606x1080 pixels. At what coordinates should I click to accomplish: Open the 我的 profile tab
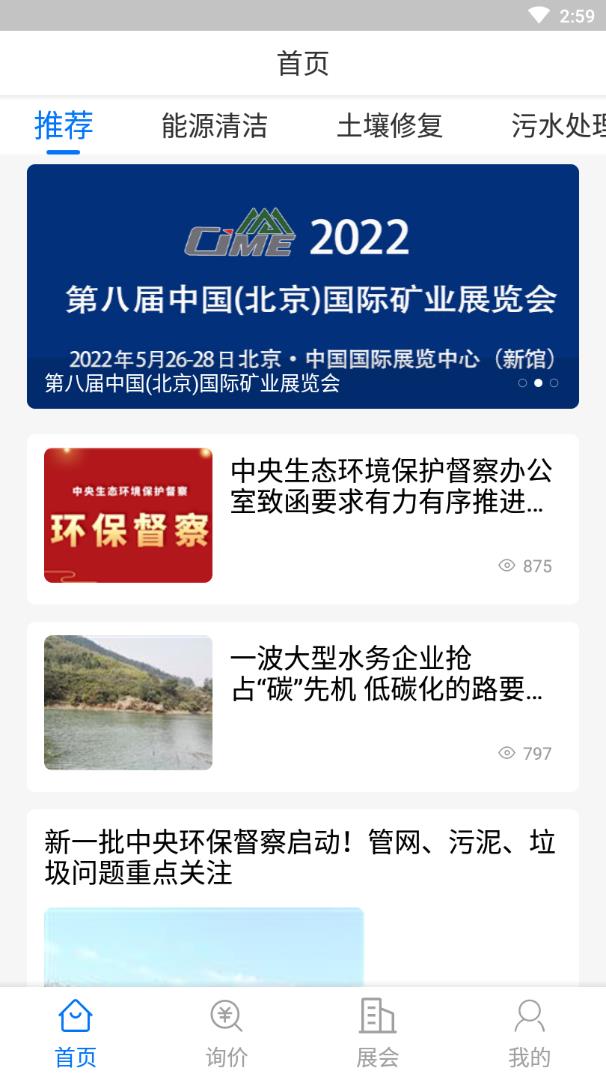pyautogui.click(x=529, y=1033)
